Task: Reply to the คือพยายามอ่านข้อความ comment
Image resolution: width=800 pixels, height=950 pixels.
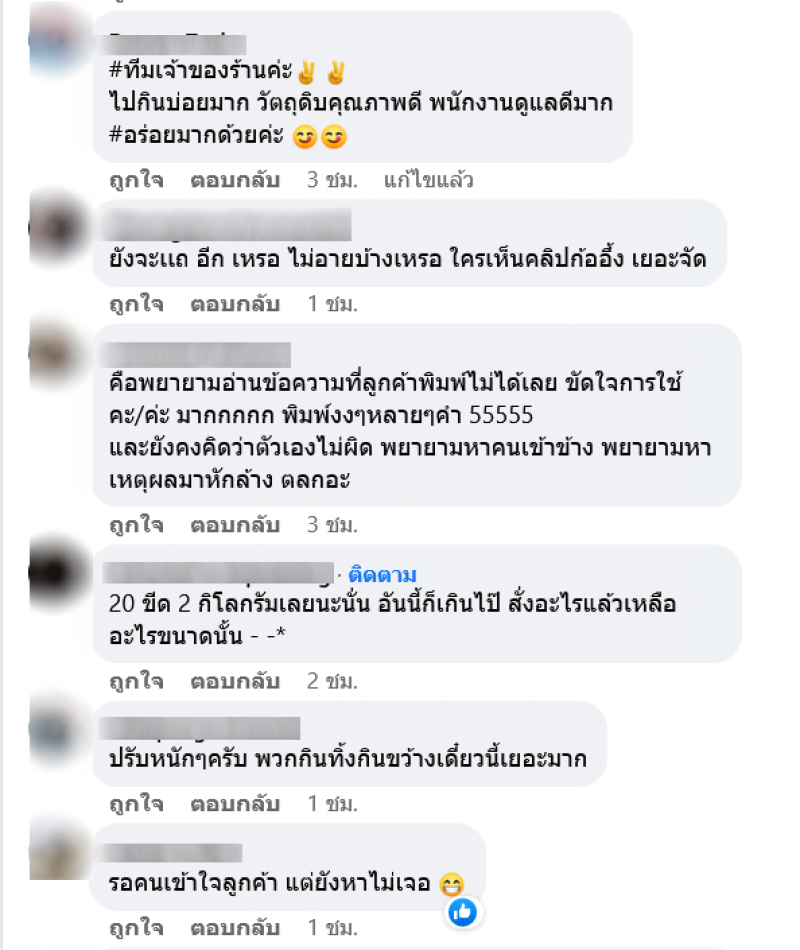Action: [235, 523]
